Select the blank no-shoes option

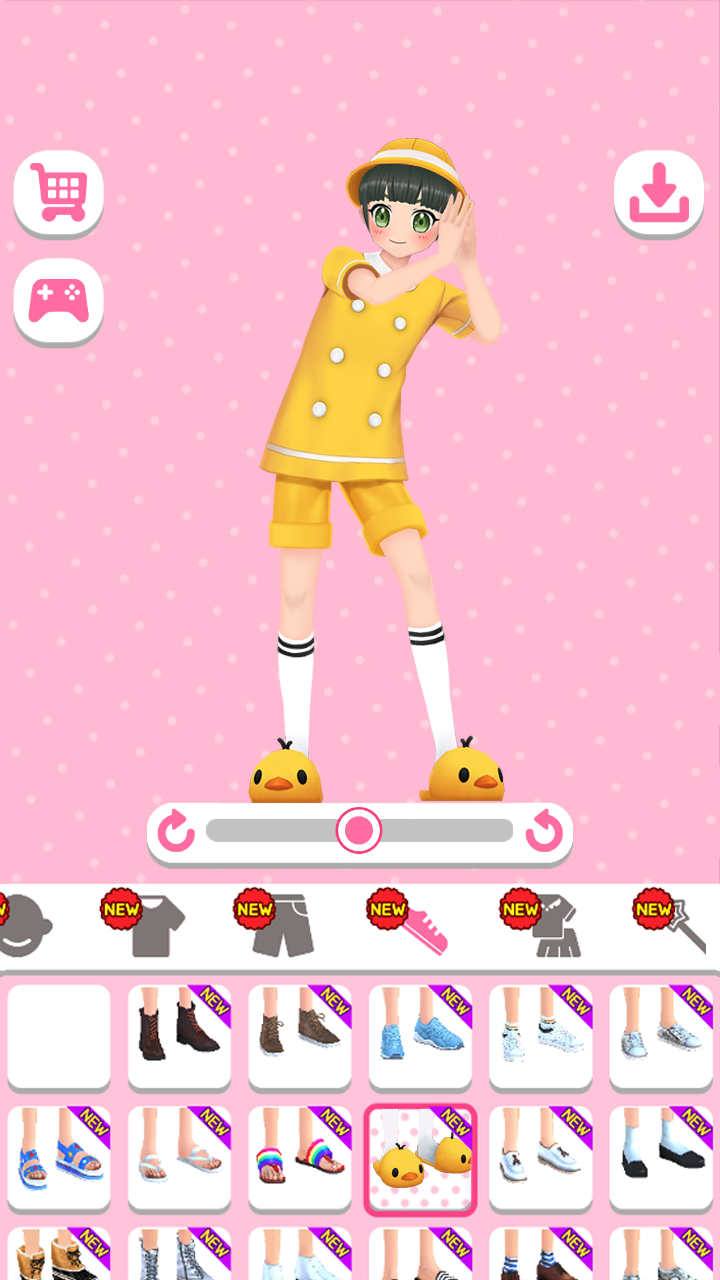pyautogui.click(x=58, y=1037)
